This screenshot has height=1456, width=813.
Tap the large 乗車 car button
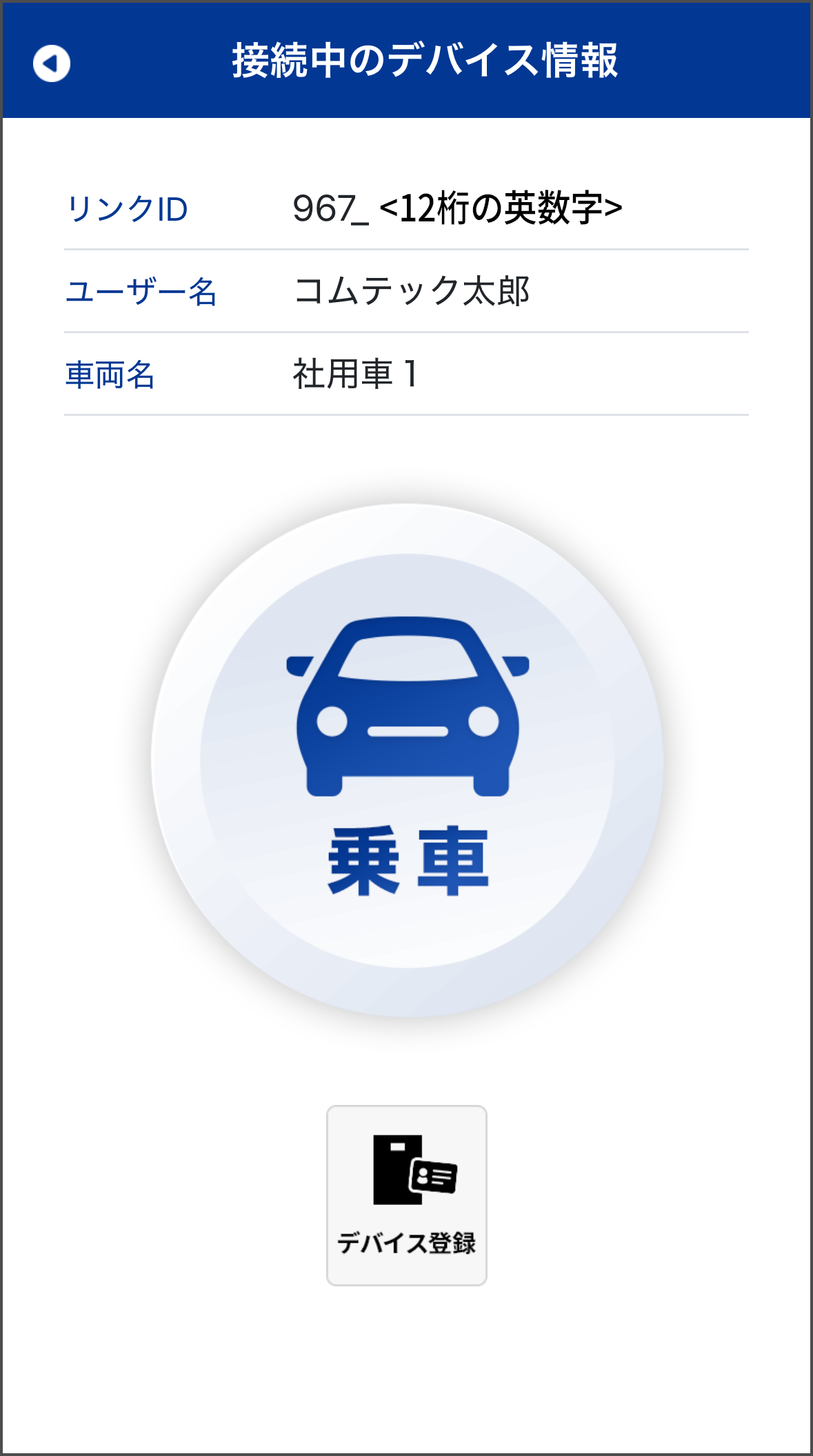tap(407, 760)
